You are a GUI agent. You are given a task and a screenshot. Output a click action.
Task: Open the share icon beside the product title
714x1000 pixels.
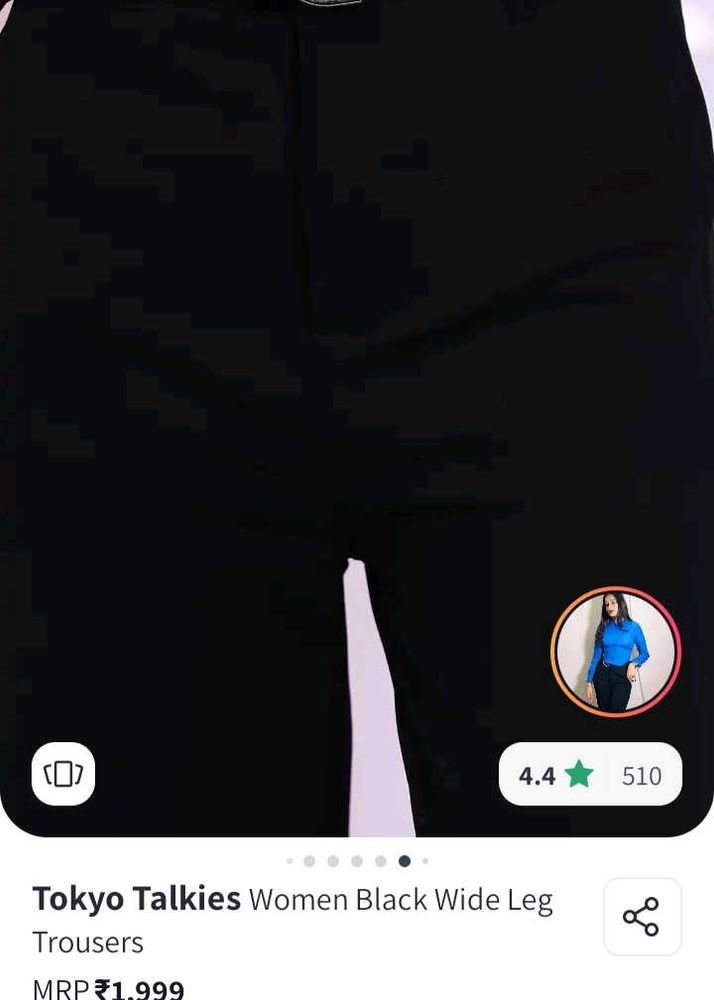point(642,916)
